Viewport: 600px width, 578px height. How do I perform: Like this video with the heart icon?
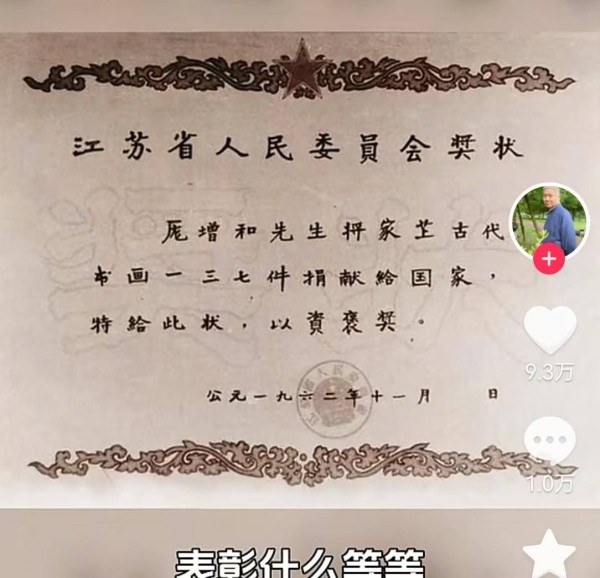click(550, 330)
